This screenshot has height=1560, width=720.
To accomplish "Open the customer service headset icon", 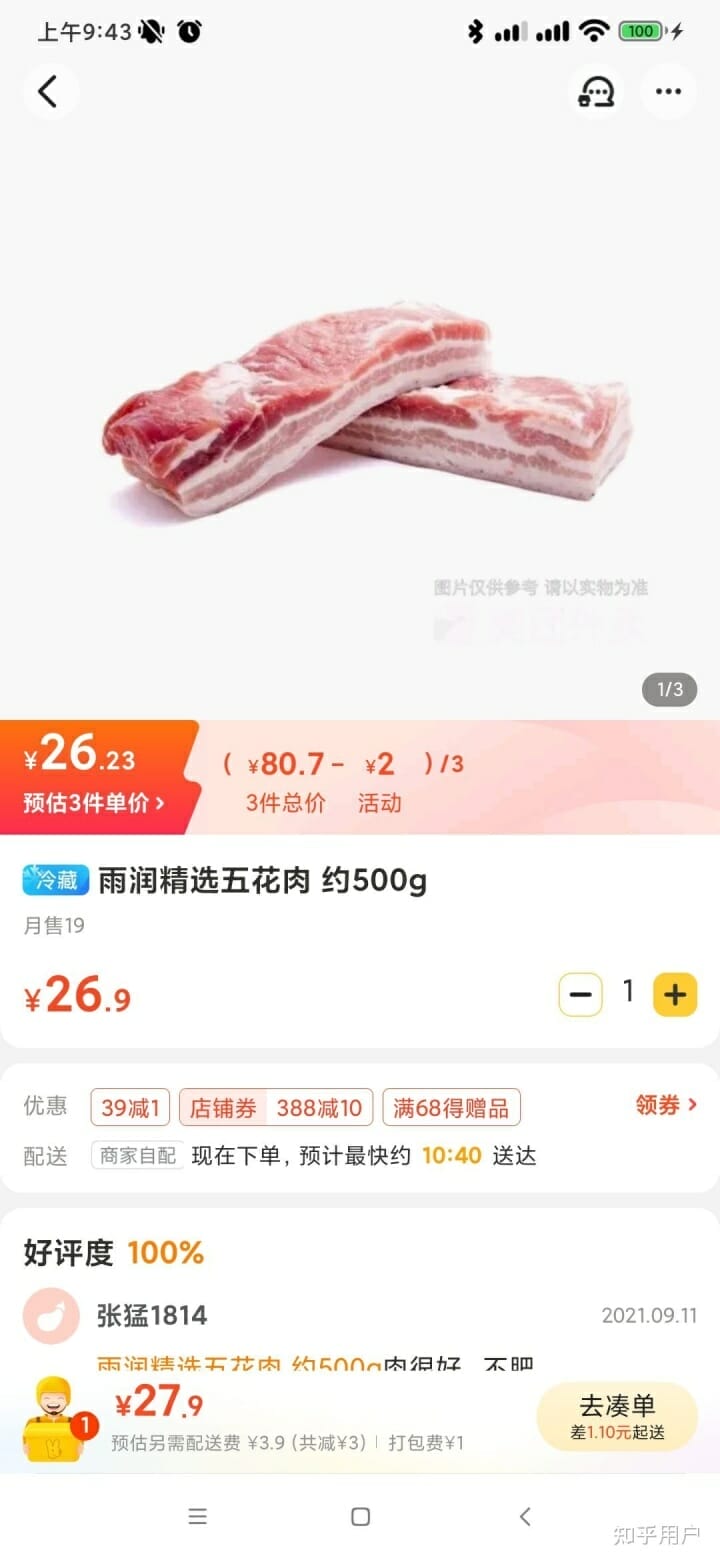I will (x=597, y=92).
